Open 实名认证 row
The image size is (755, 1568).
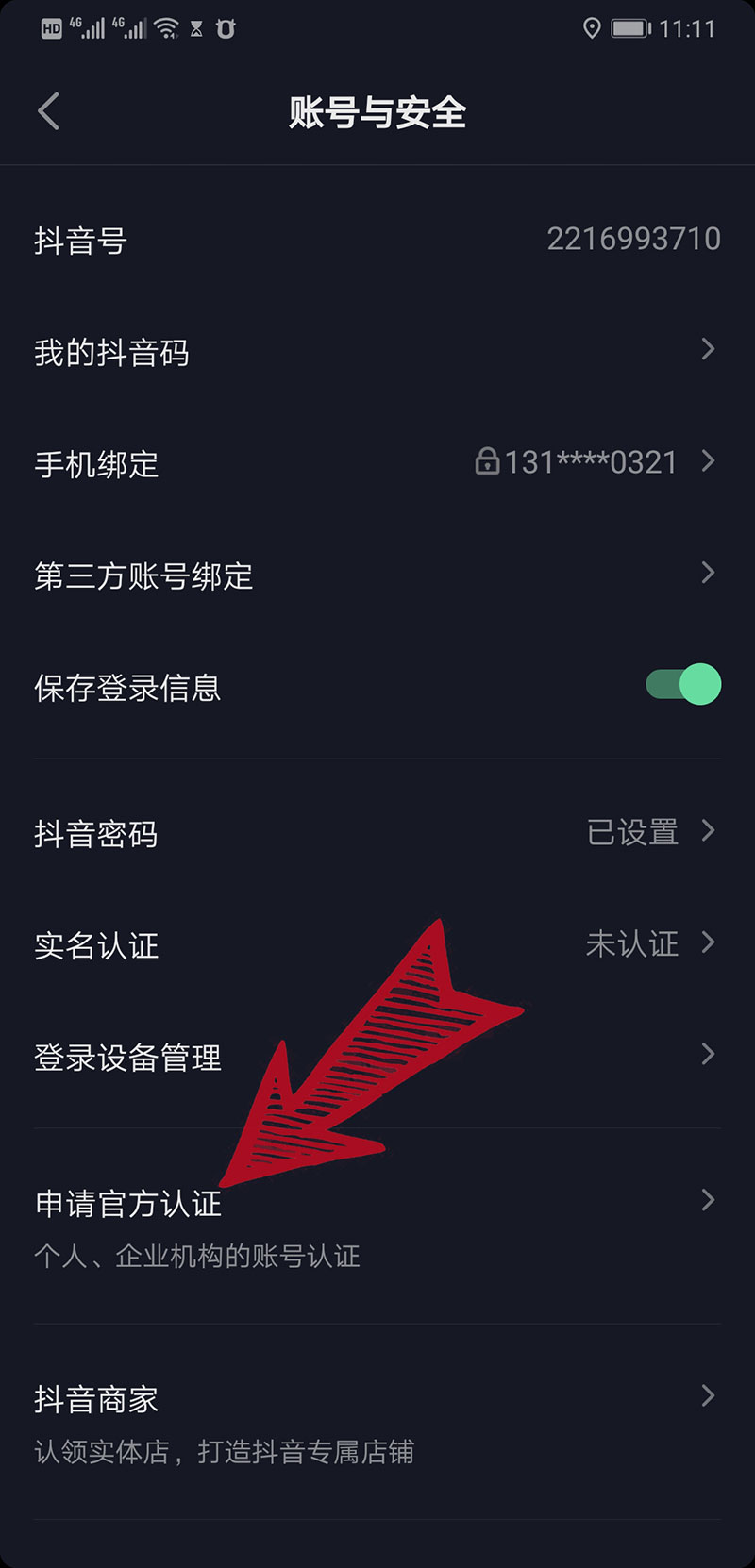[x=377, y=944]
